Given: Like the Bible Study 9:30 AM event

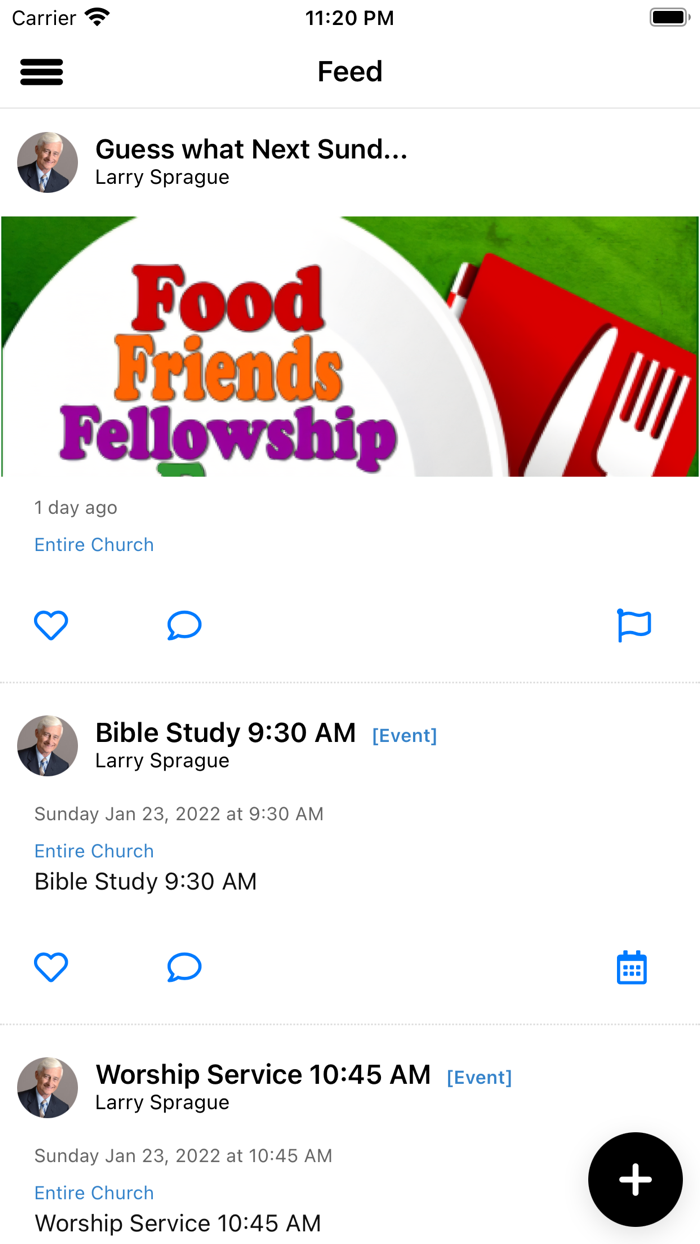Looking at the screenshot, I should tap(51, 967).
